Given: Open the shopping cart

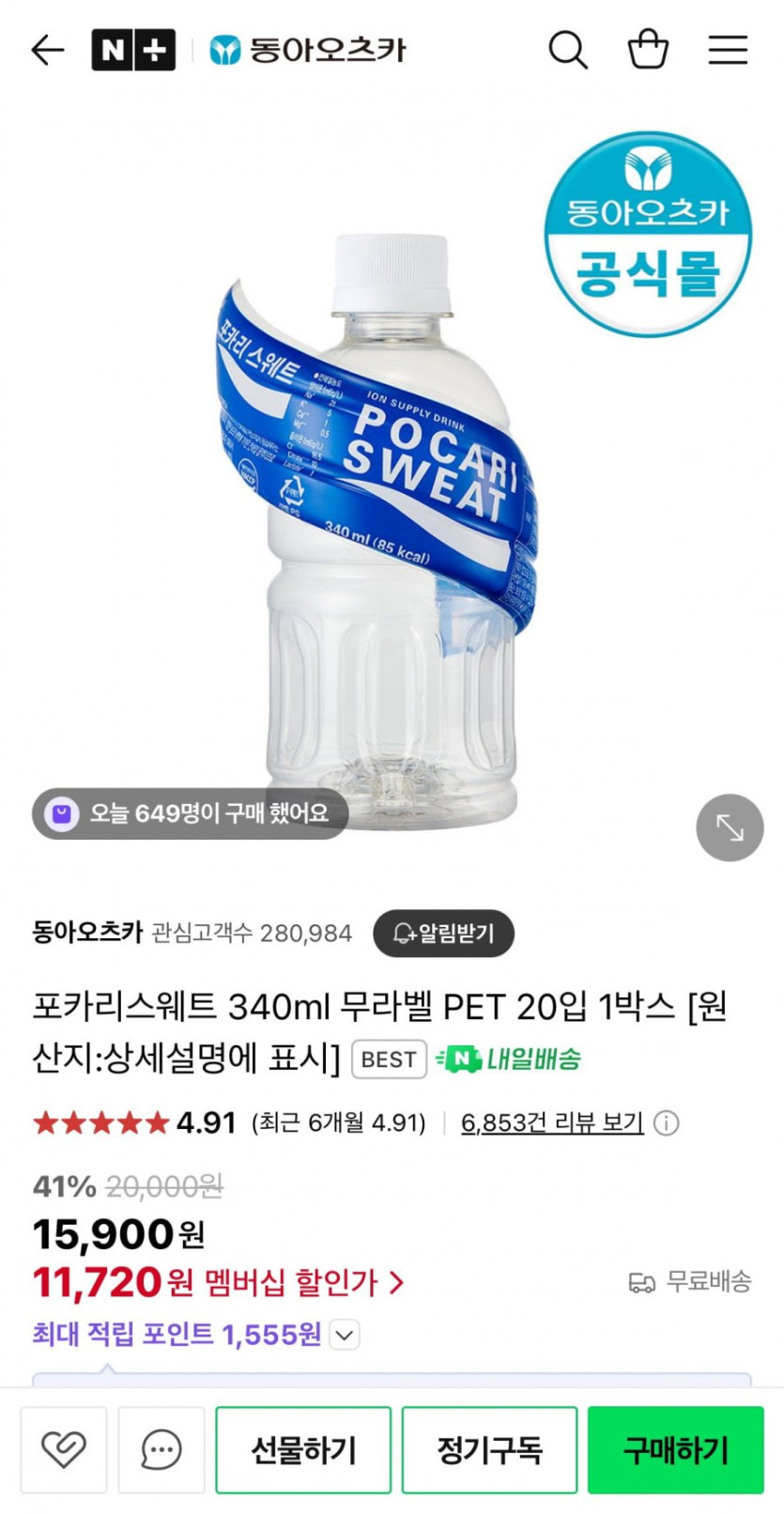Looking at the screenshot, I should click(x=648, y=50).
